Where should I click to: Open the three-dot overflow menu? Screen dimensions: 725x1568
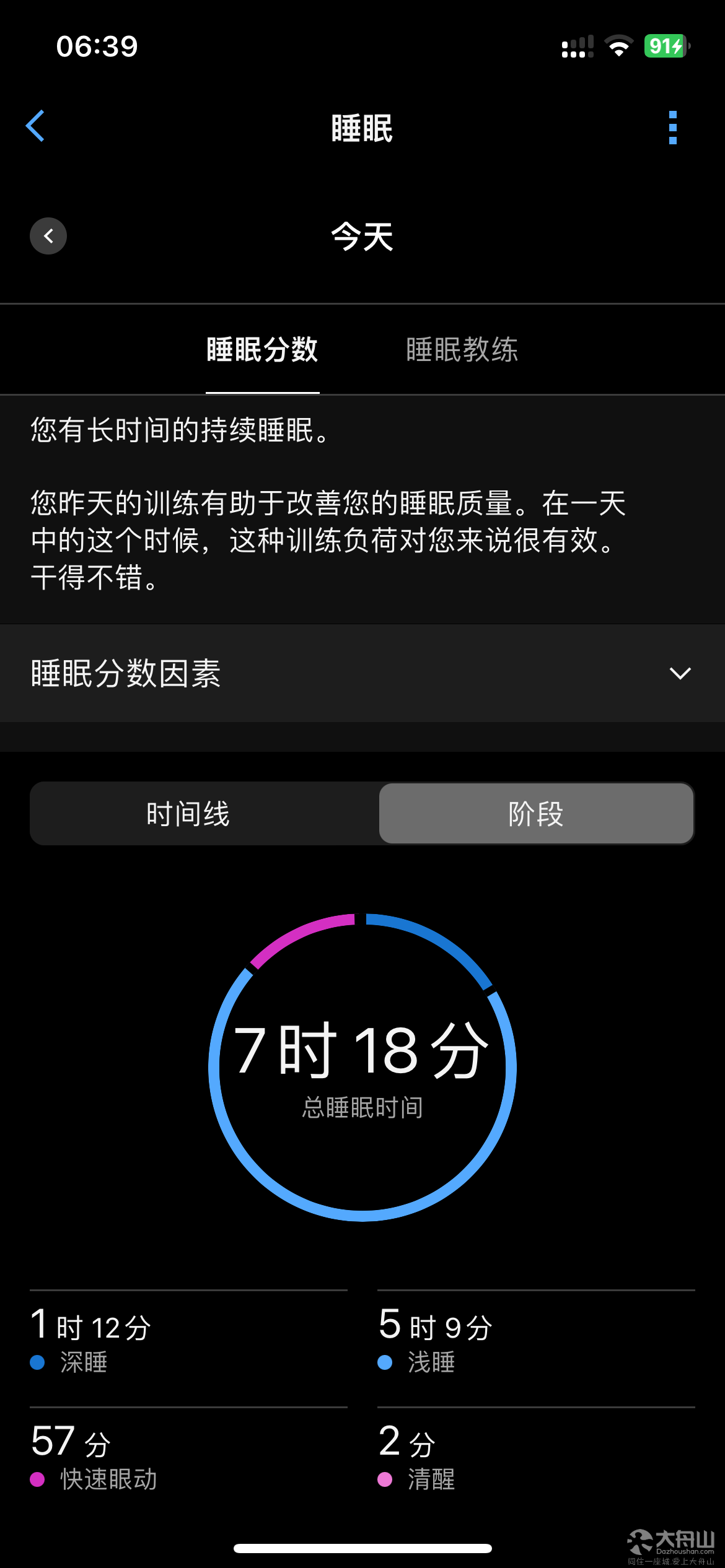tap(673, 128)
